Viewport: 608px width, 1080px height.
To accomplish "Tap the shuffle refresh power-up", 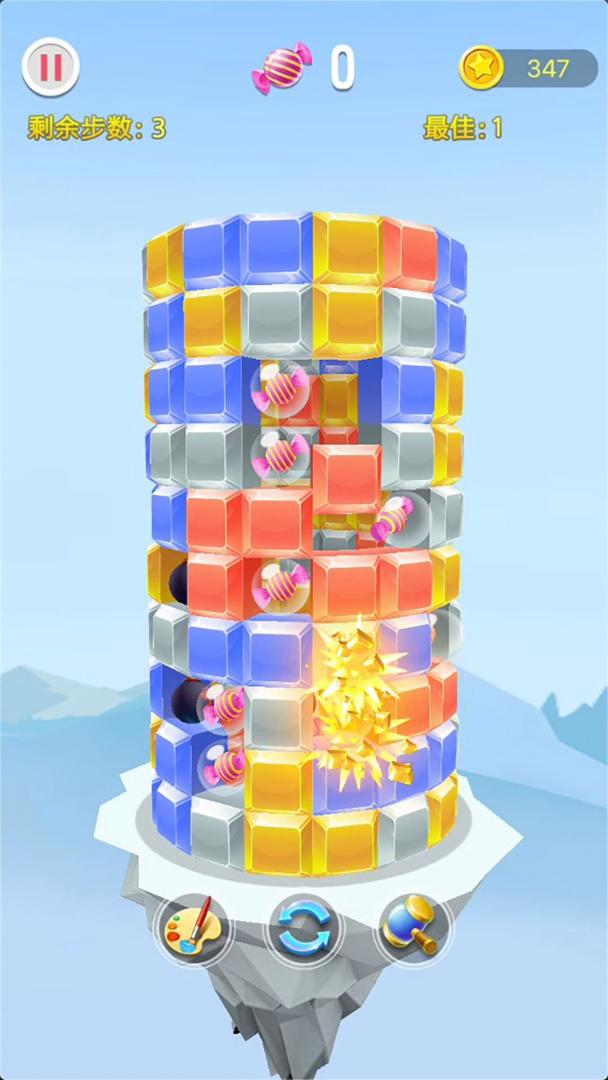I will click(304, 930).
